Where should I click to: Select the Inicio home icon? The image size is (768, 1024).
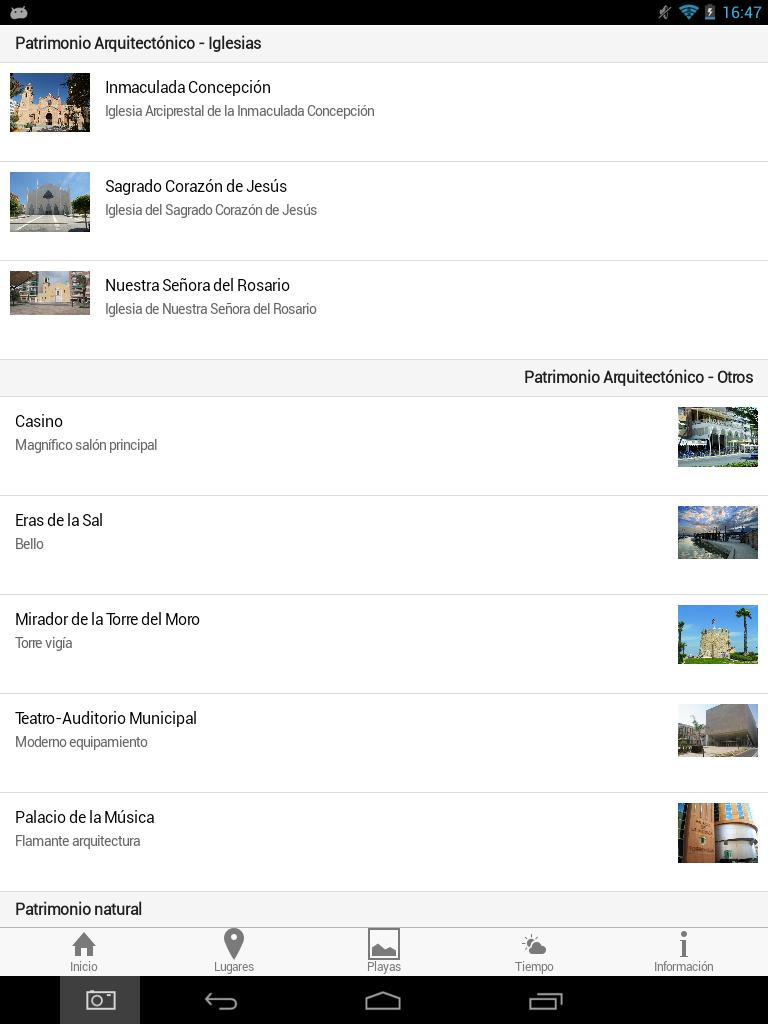point(84,943)
